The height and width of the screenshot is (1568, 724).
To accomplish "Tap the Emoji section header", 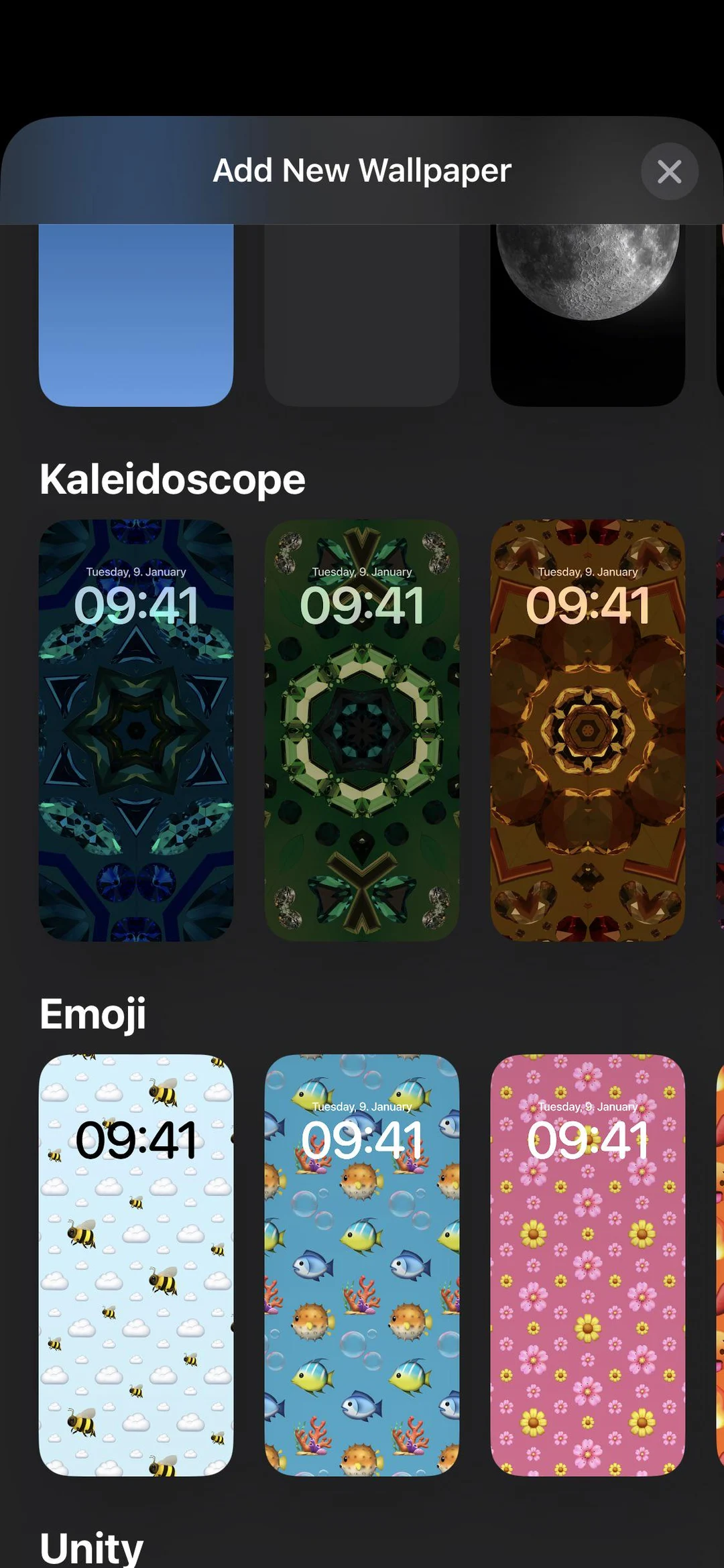I will tap(94, 1014).
